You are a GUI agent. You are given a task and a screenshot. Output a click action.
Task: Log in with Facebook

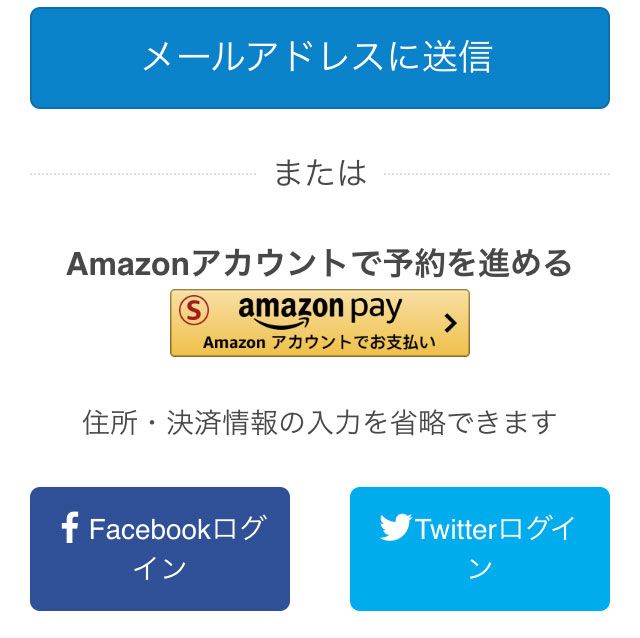tap(160, 548)
